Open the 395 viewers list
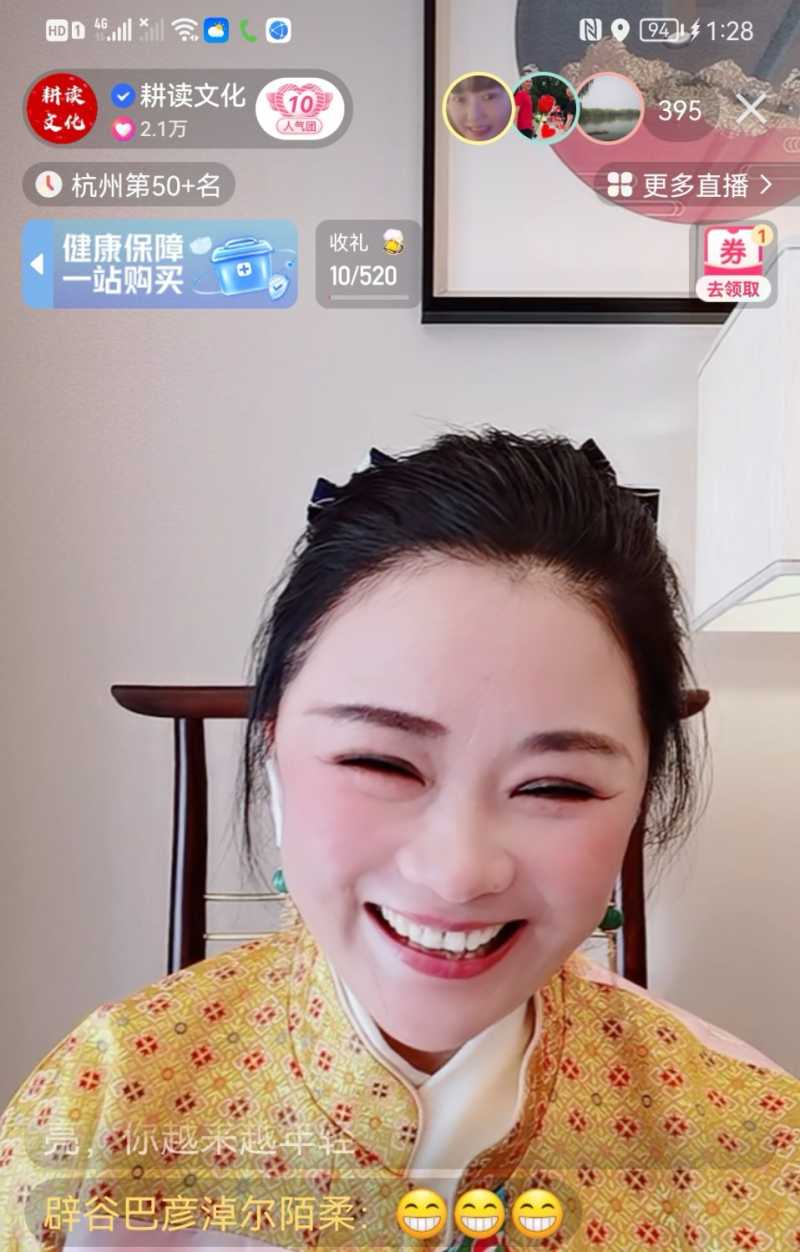 [x=680, y=110]
